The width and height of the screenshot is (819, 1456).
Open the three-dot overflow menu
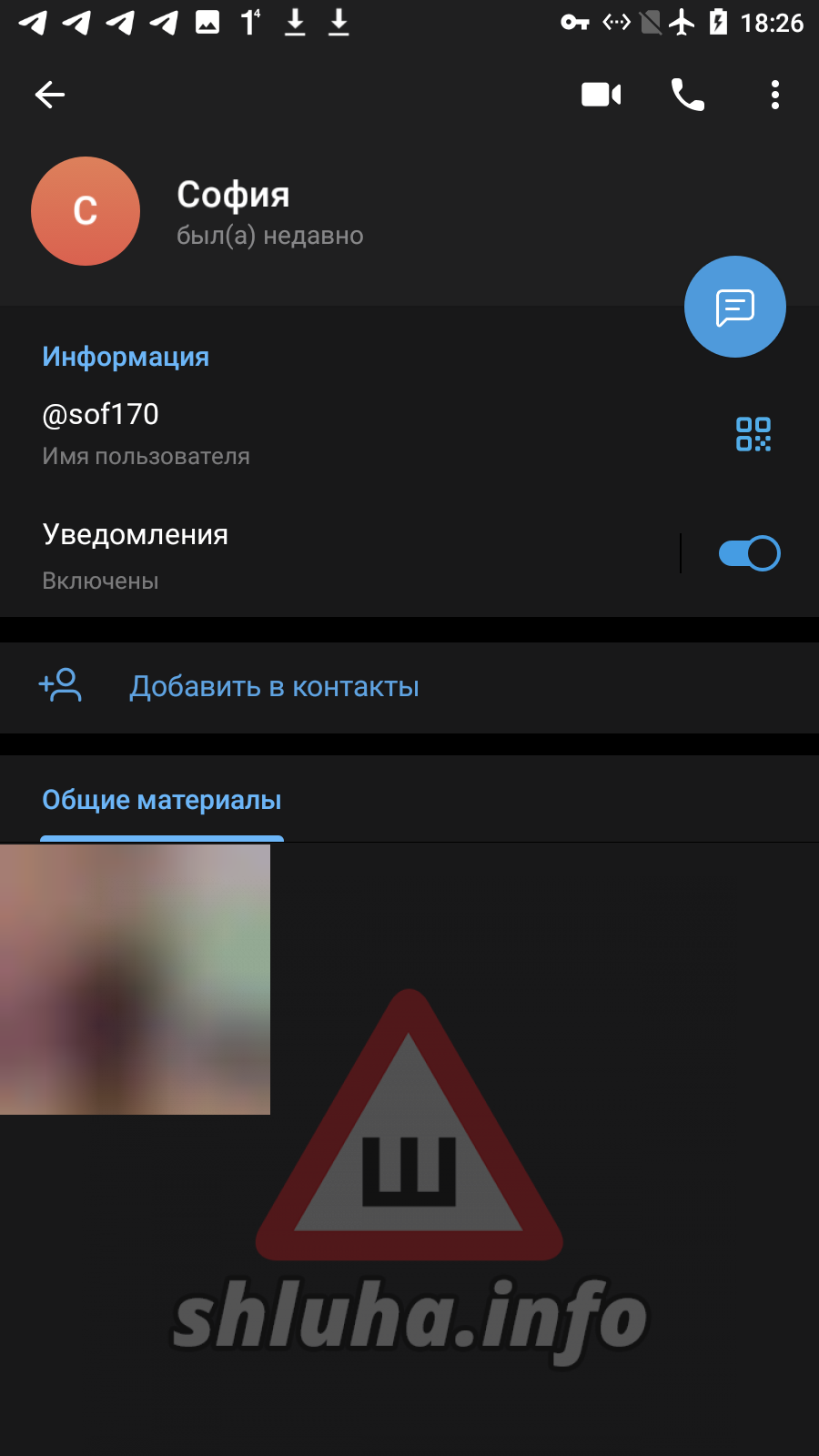774,95
